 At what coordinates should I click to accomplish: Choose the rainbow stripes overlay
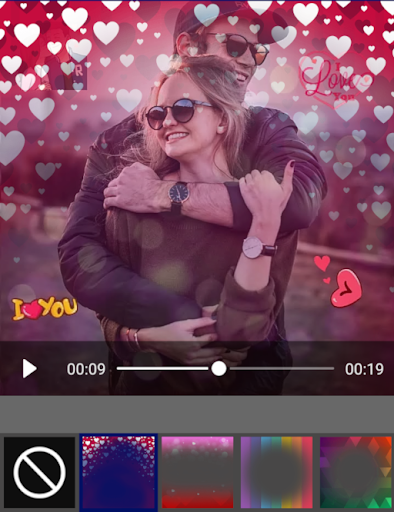coord(277,473)
